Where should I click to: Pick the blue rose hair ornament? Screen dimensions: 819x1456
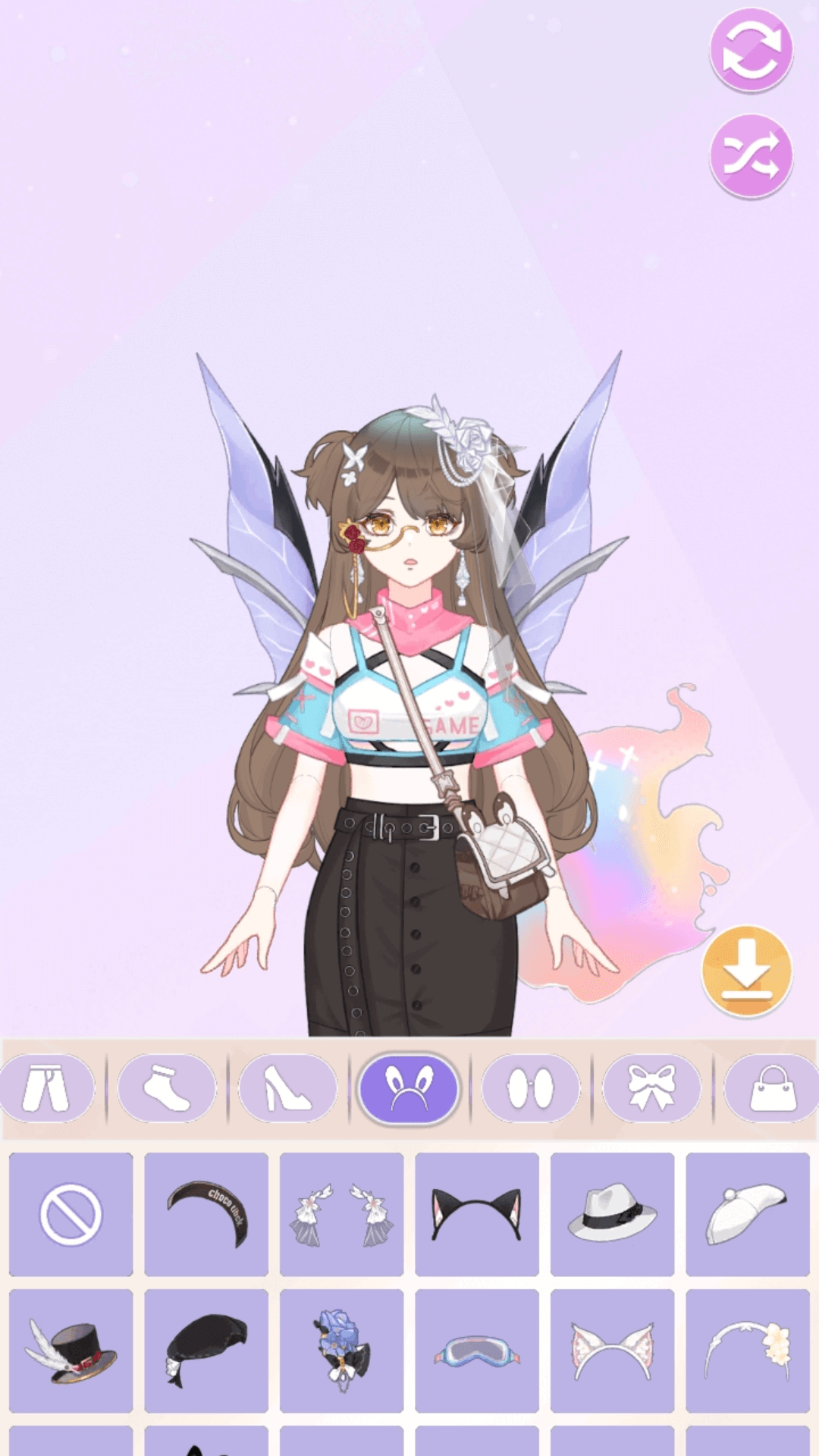click(341, 1351)
